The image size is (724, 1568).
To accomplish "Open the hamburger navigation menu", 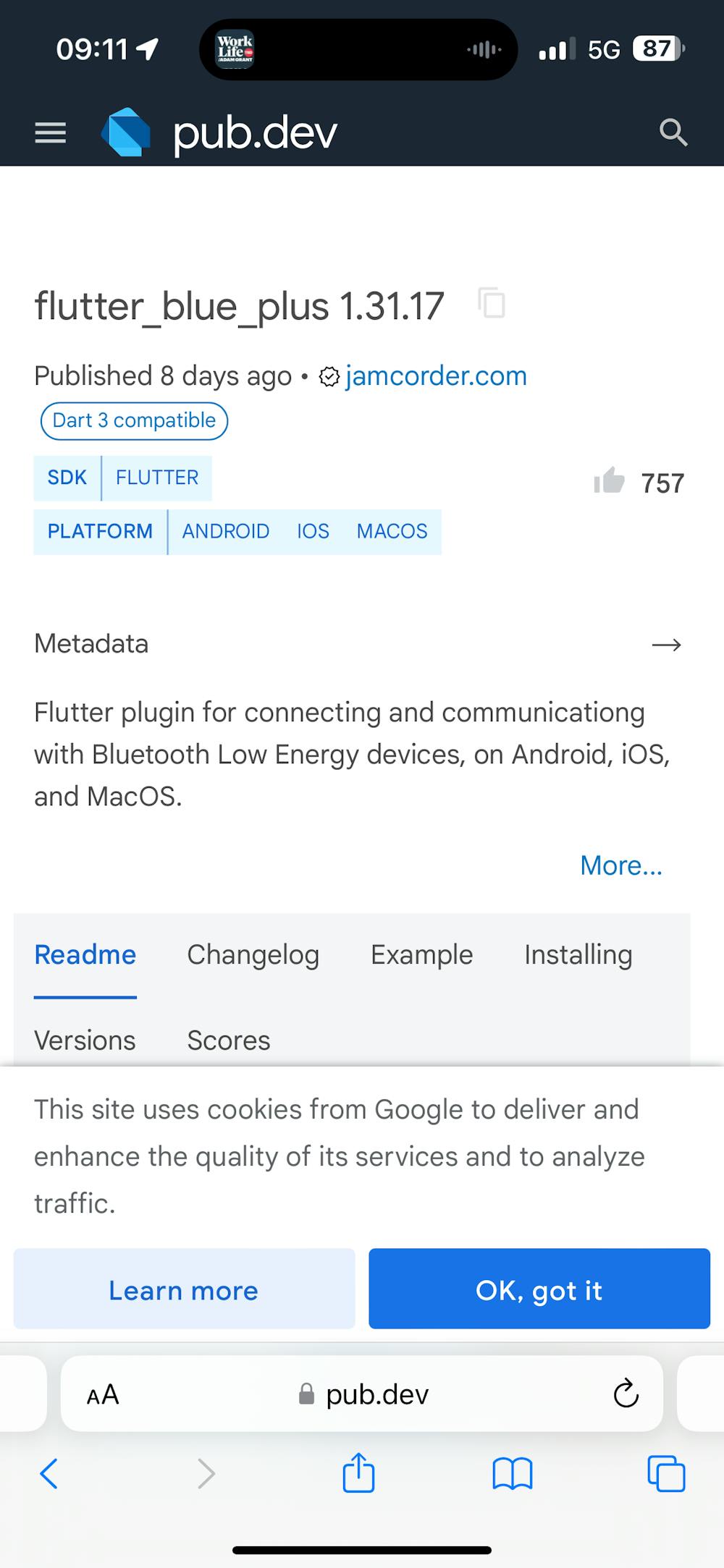I will (x=51, y=133).
